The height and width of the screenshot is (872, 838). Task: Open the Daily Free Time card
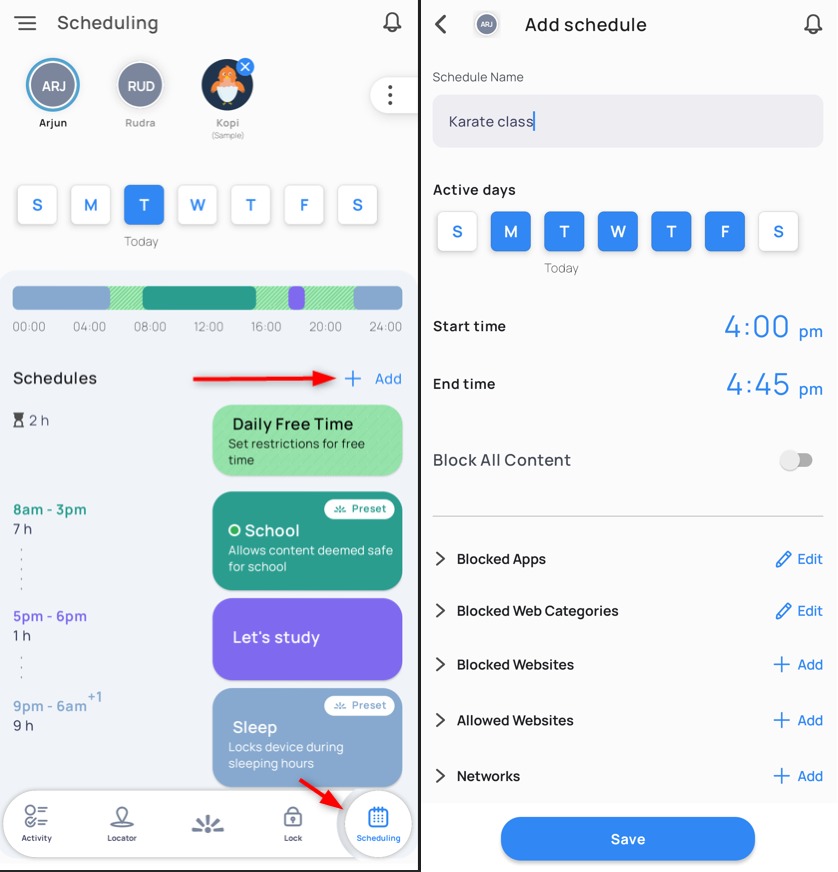point(307,440)
